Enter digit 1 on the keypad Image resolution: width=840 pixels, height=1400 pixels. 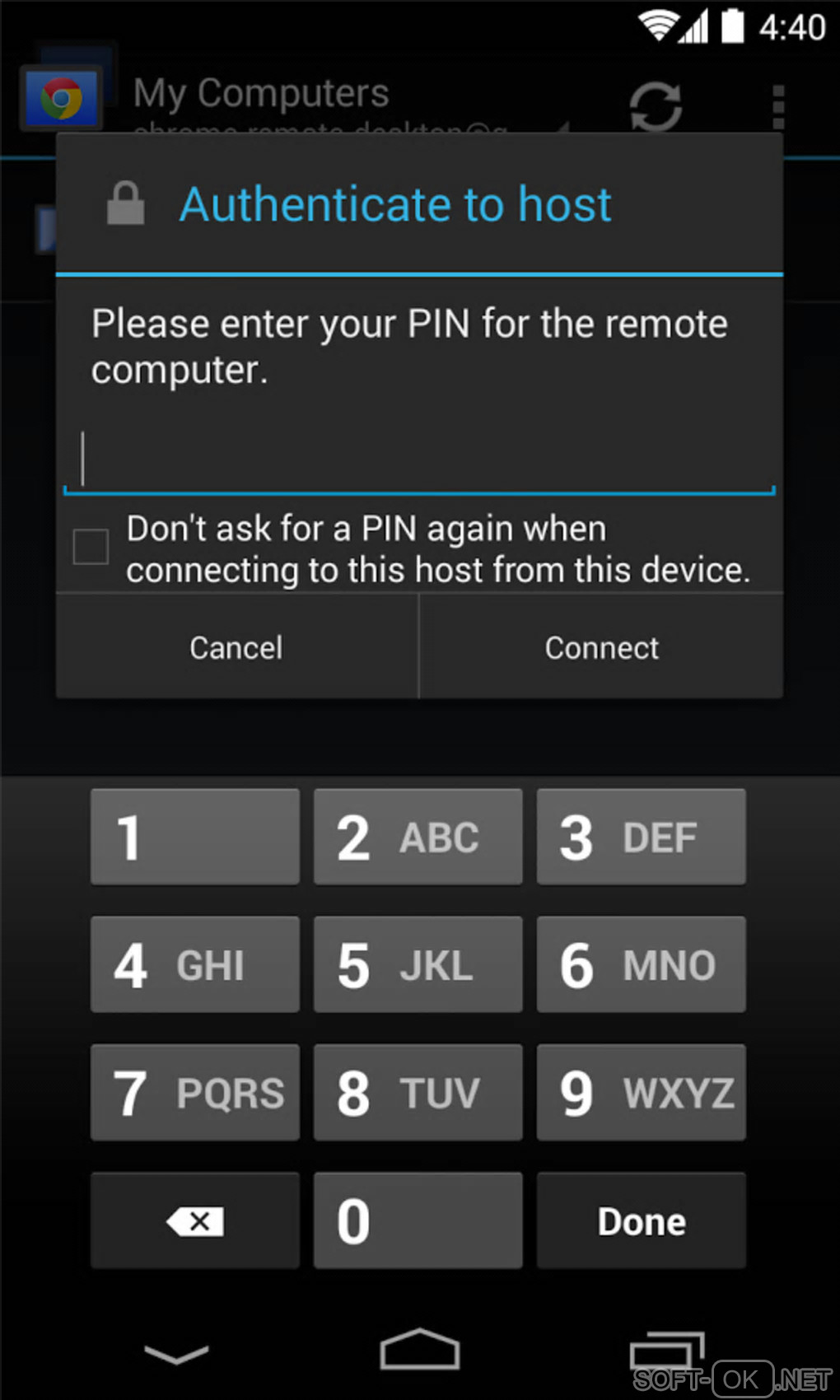195,838
